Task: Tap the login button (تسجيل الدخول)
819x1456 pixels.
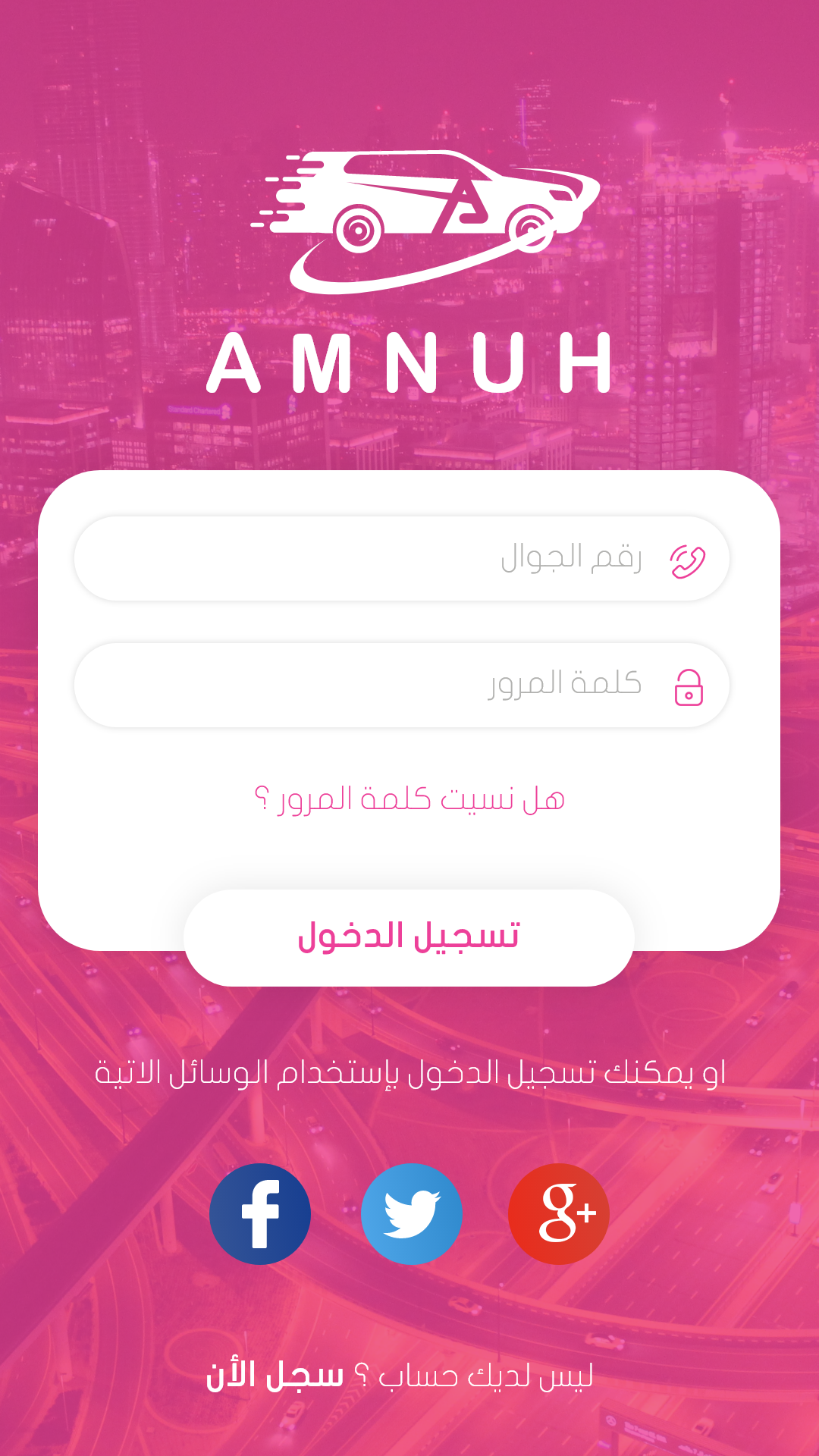Action: click(x=409, y=938)
